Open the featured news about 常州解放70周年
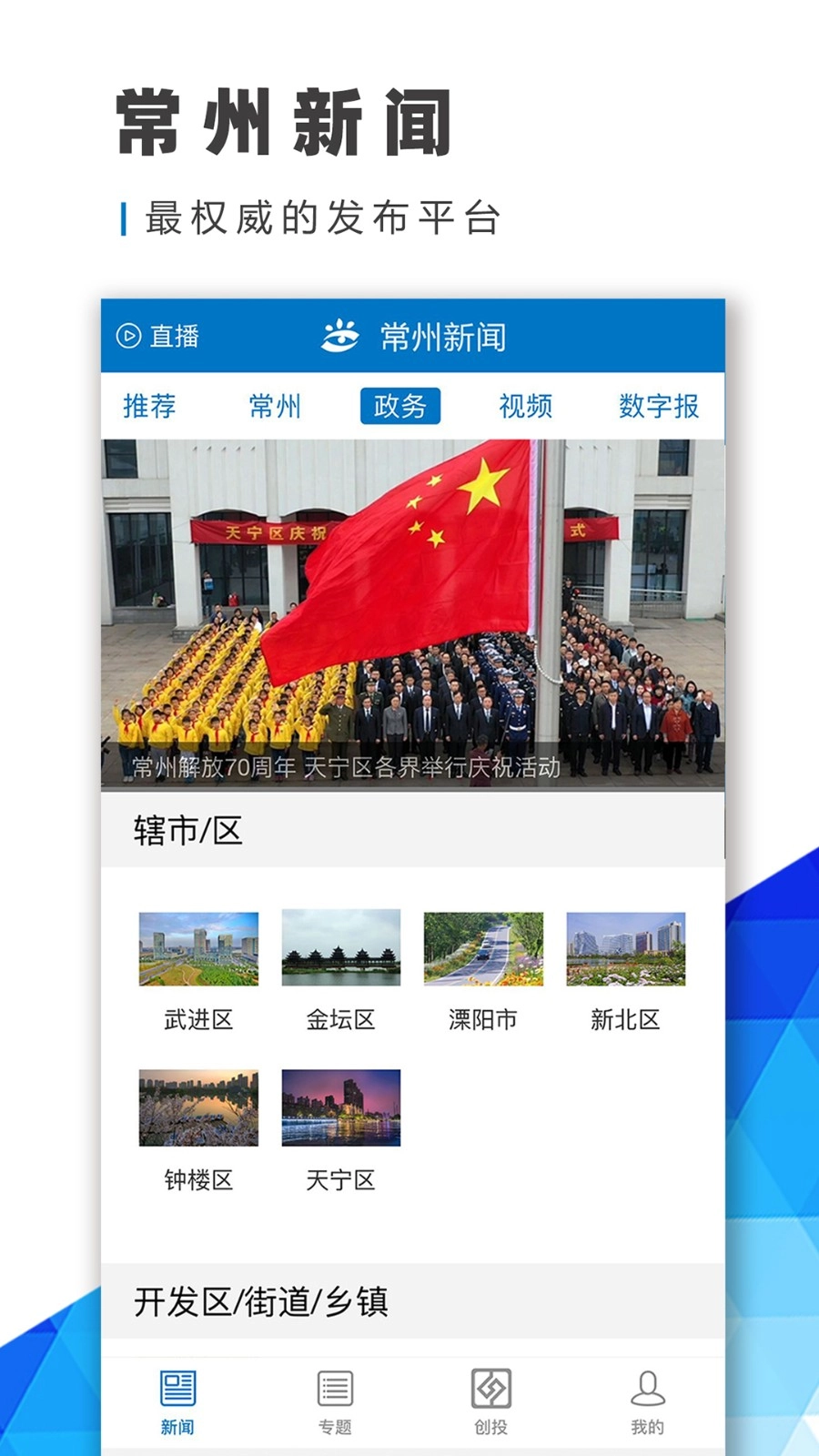This screenshot has width=819, height=1456. 409,610
